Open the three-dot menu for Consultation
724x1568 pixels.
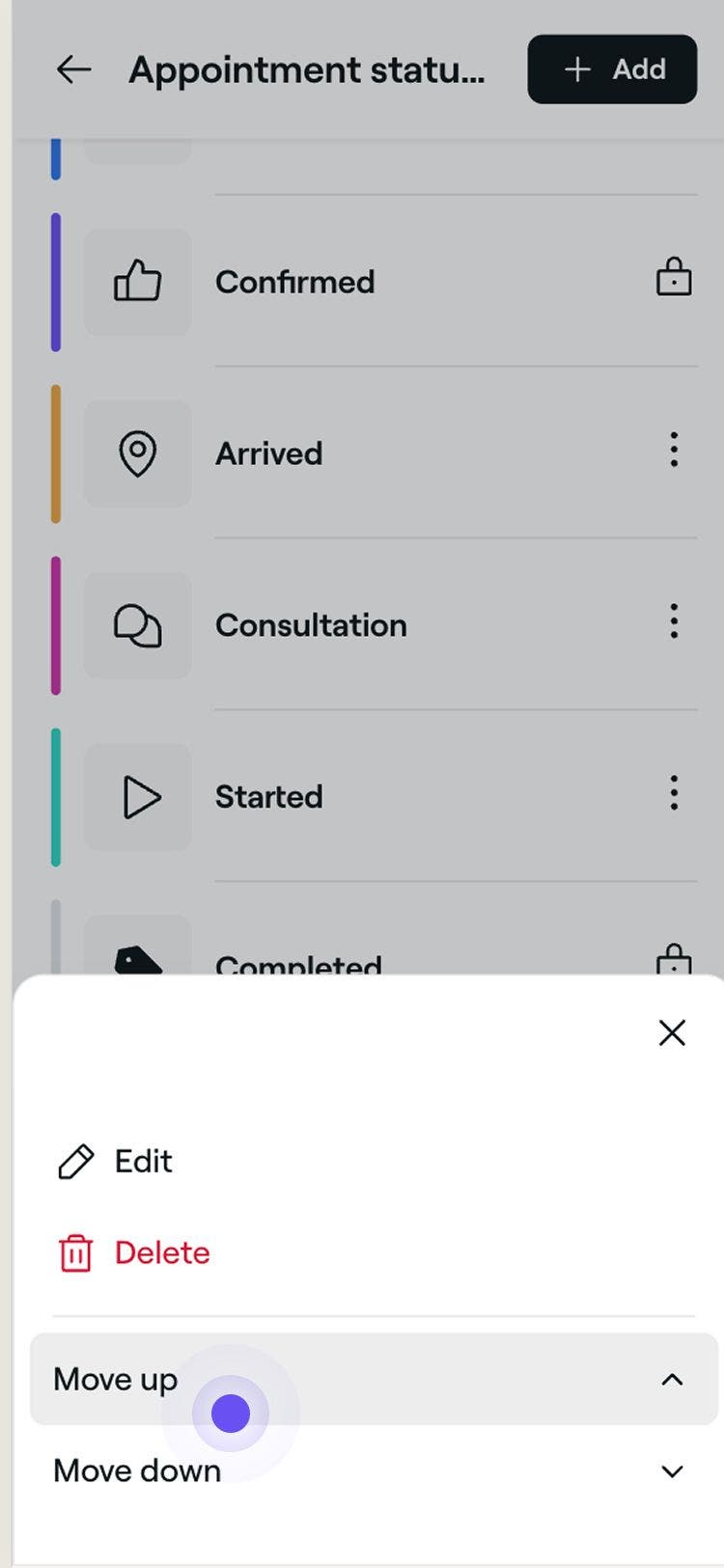(674, 622)
